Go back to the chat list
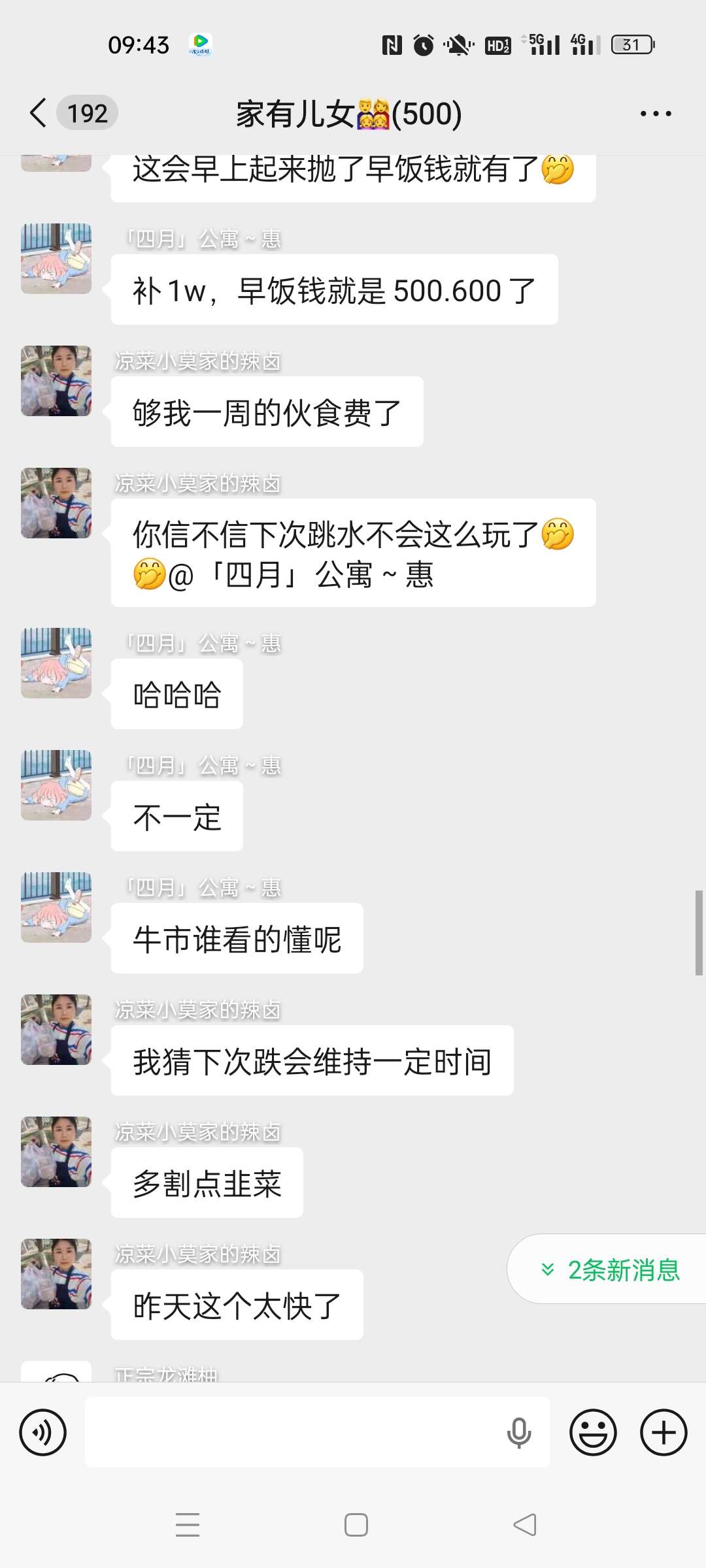The height and width of the screenshot is (1568, 706). 39,113
